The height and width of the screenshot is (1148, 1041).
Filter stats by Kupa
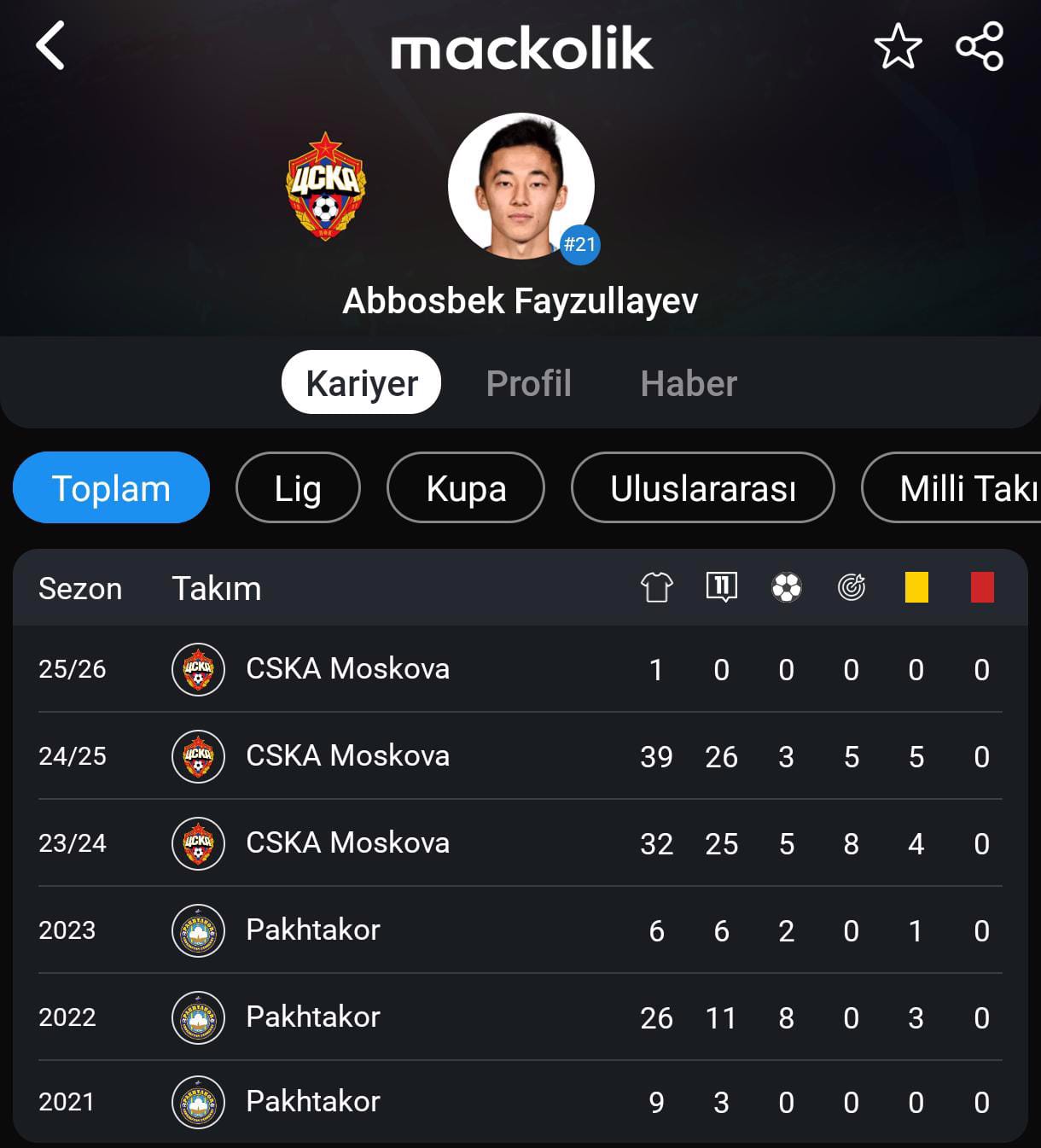point(466,488)
